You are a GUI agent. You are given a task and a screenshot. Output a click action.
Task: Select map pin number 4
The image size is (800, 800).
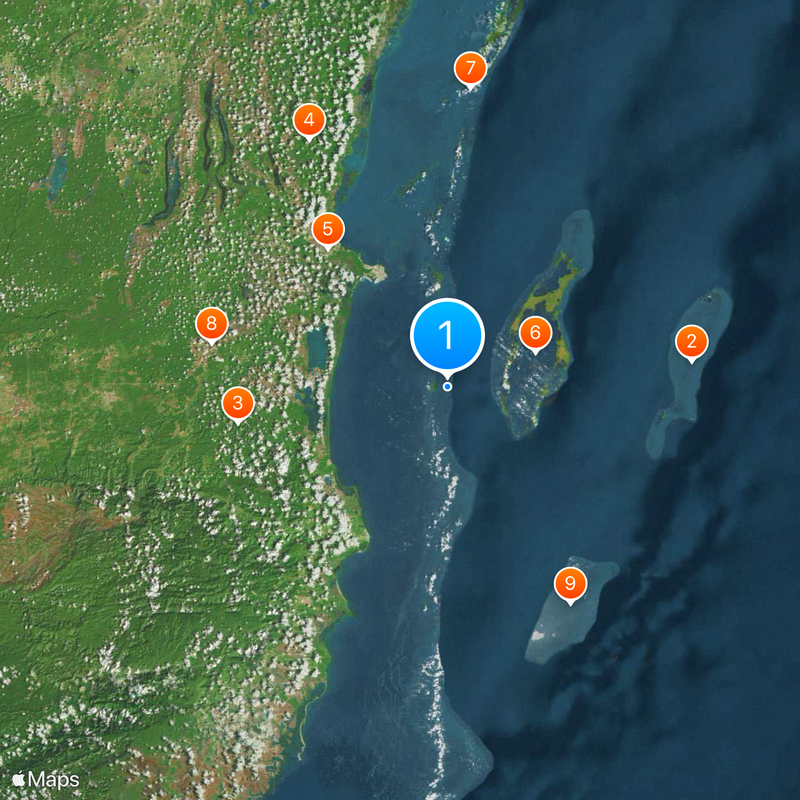click(x=309, y=120)
